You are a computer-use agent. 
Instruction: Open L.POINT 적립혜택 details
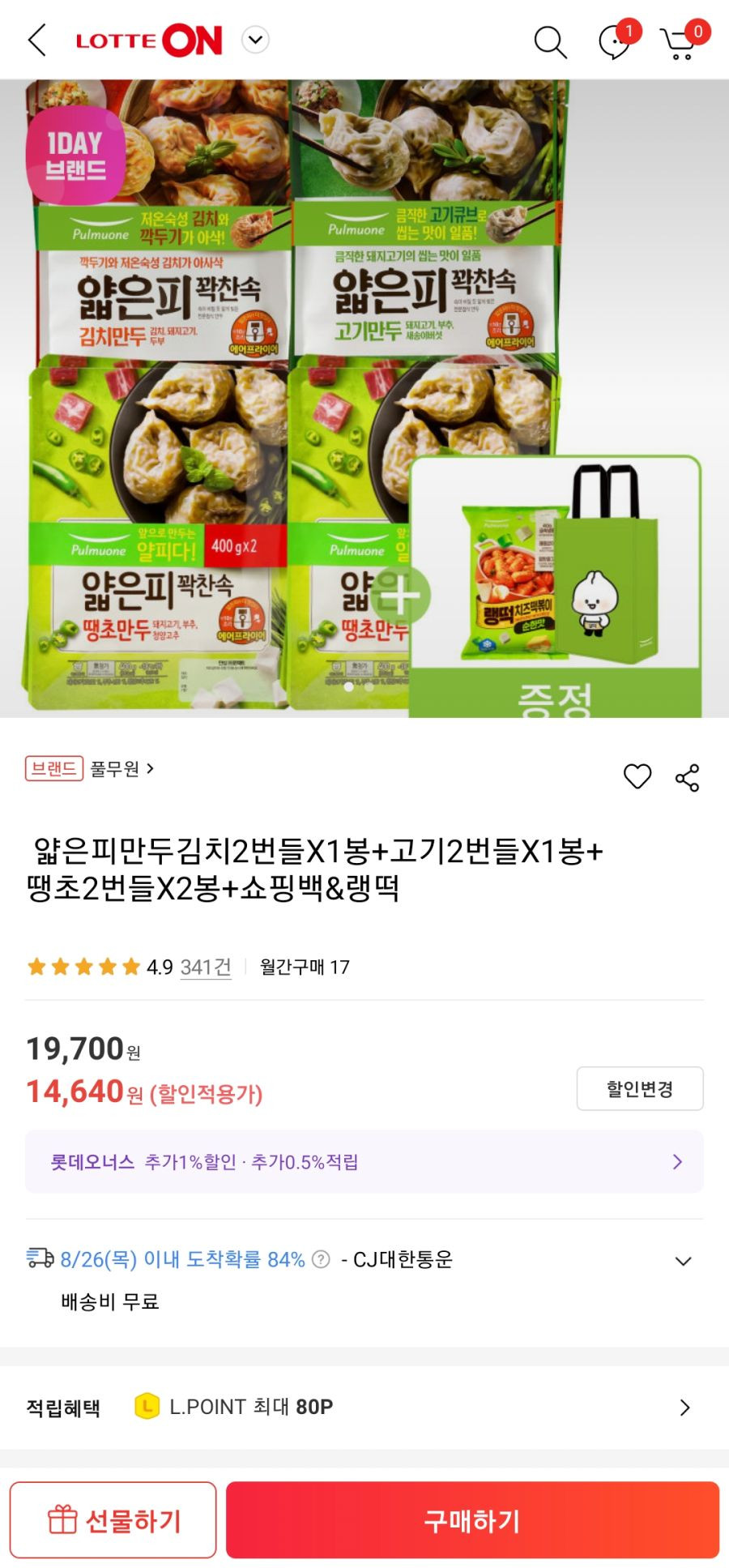click(x=364, y=1407)
